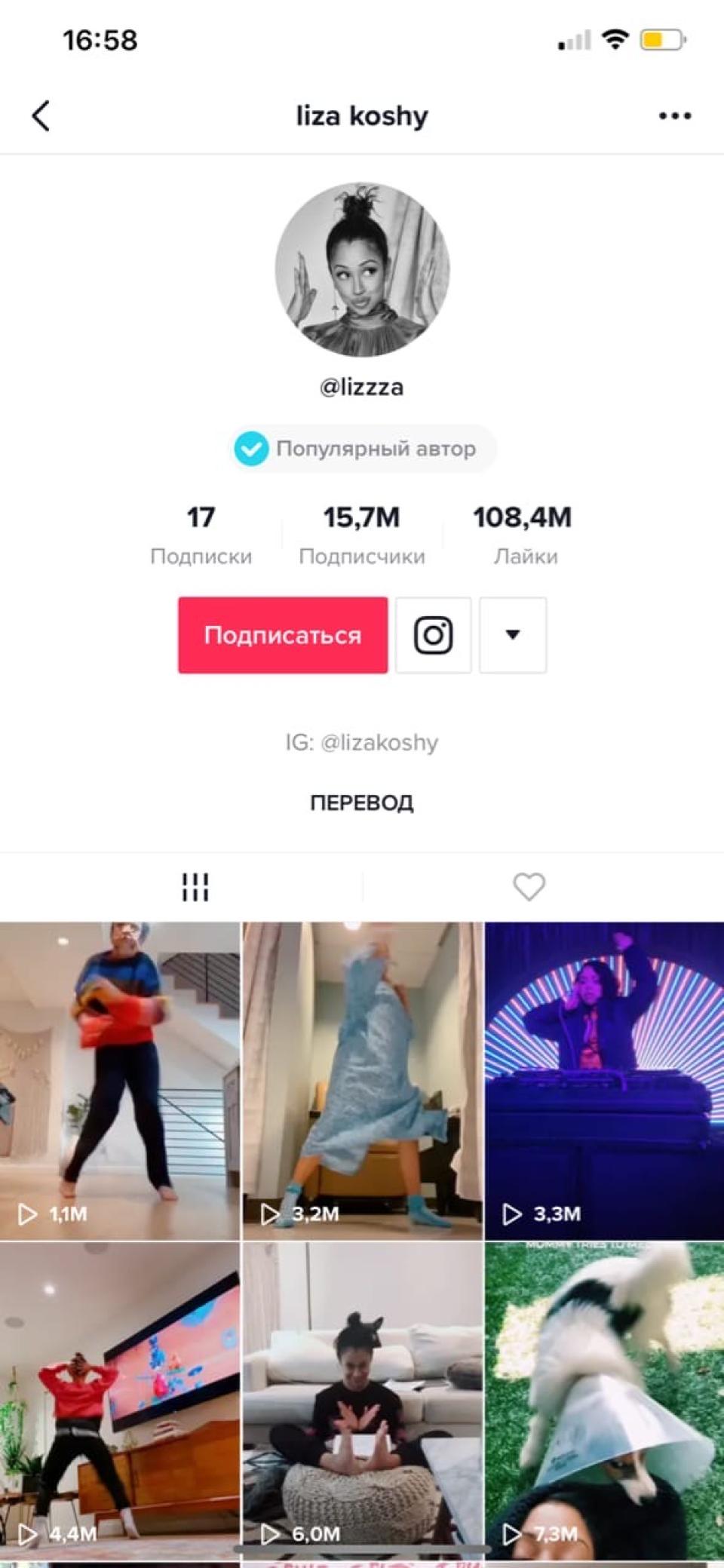The image size is (724, 1568).
Task: Switch to the videos grid tab
Action: pyautogui.click(x=195, y=887)
